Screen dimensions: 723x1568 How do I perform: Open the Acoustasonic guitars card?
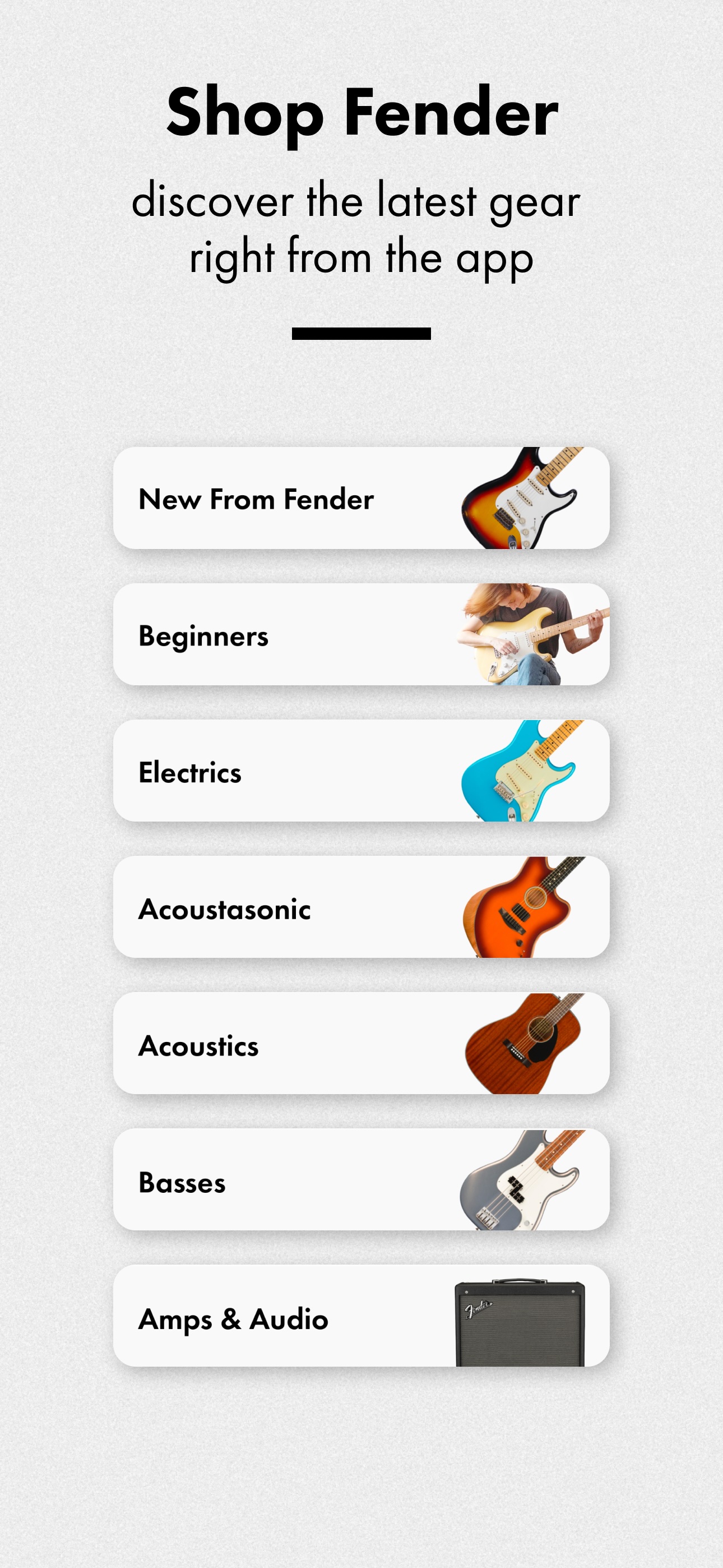coord(361,907)
